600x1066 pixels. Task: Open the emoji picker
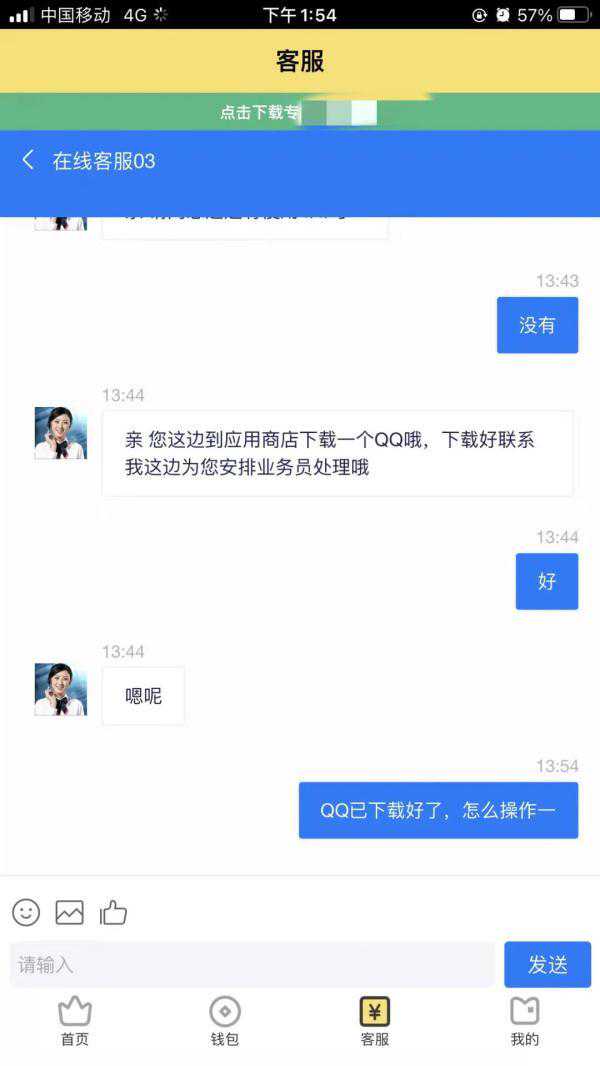(x=26, y=912)
